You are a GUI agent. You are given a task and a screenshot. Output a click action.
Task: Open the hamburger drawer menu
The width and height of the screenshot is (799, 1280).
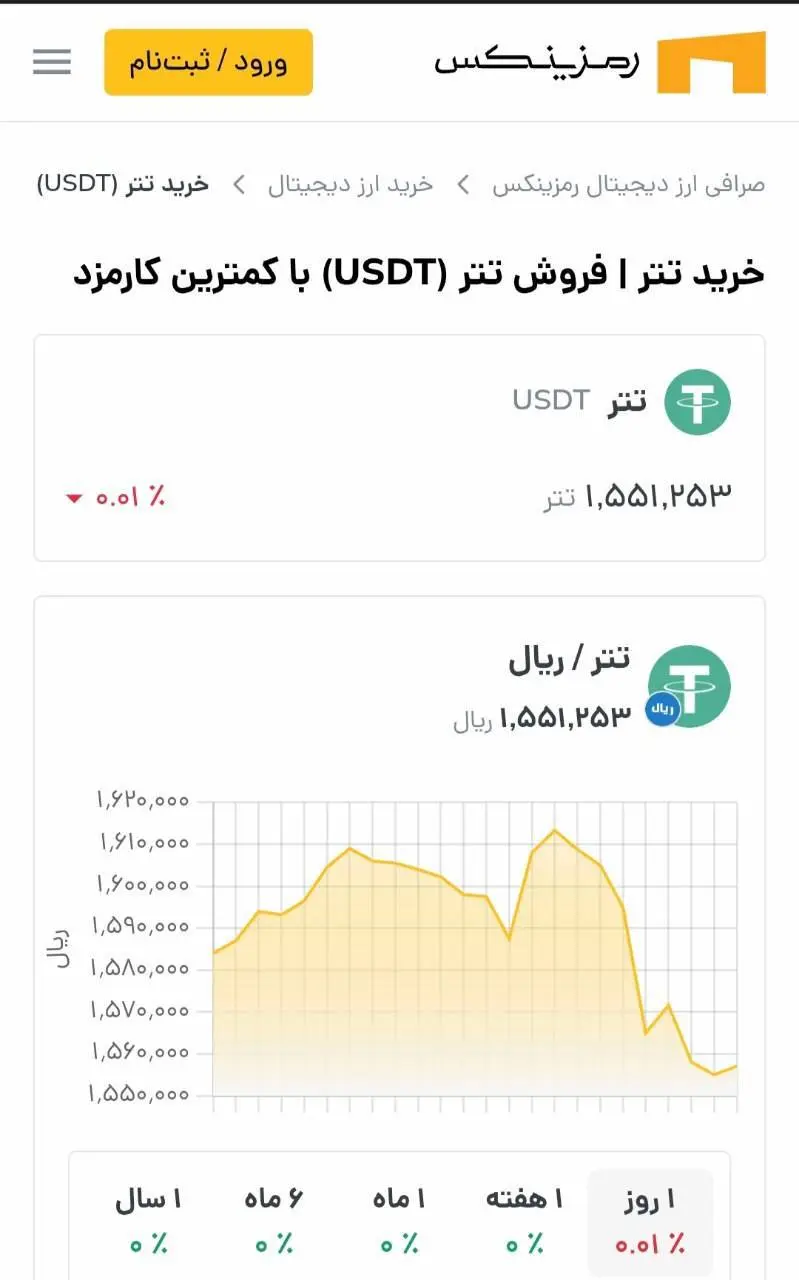52,62
